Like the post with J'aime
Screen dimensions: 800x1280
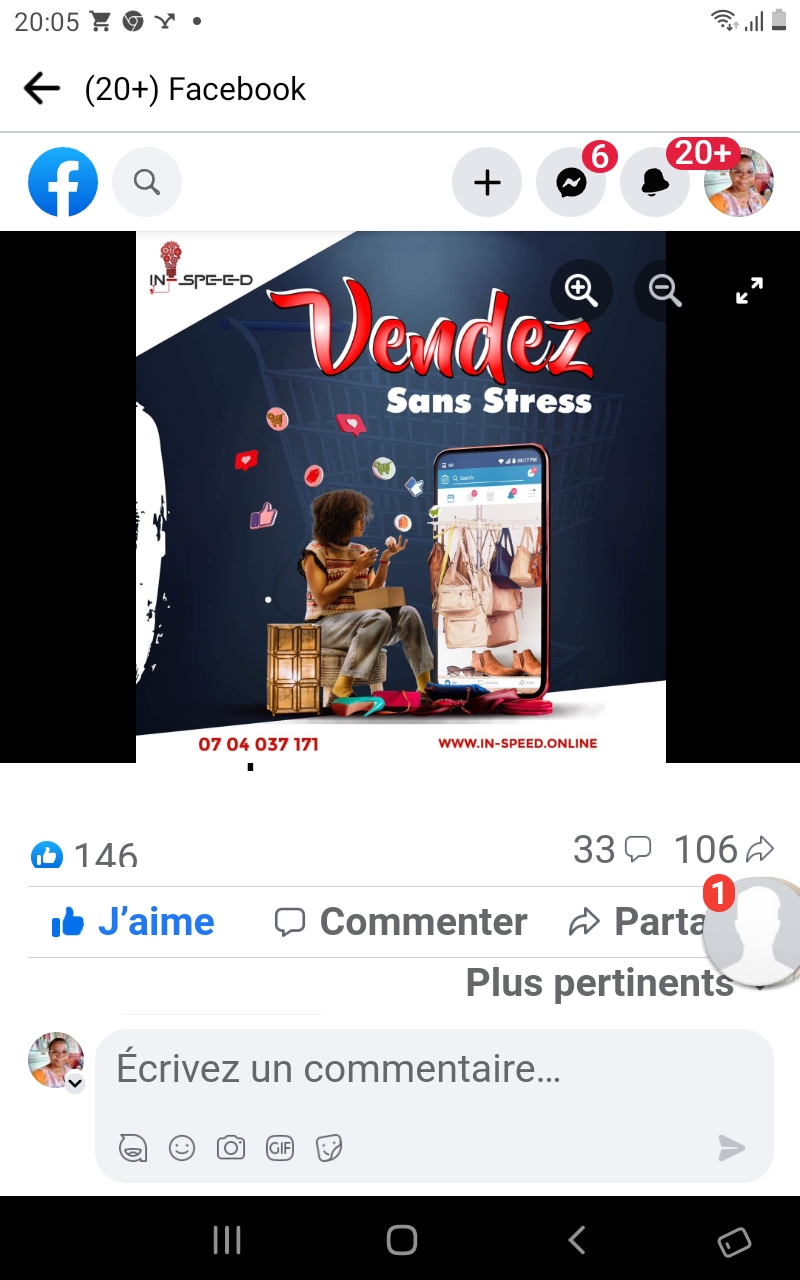point(133,922)
